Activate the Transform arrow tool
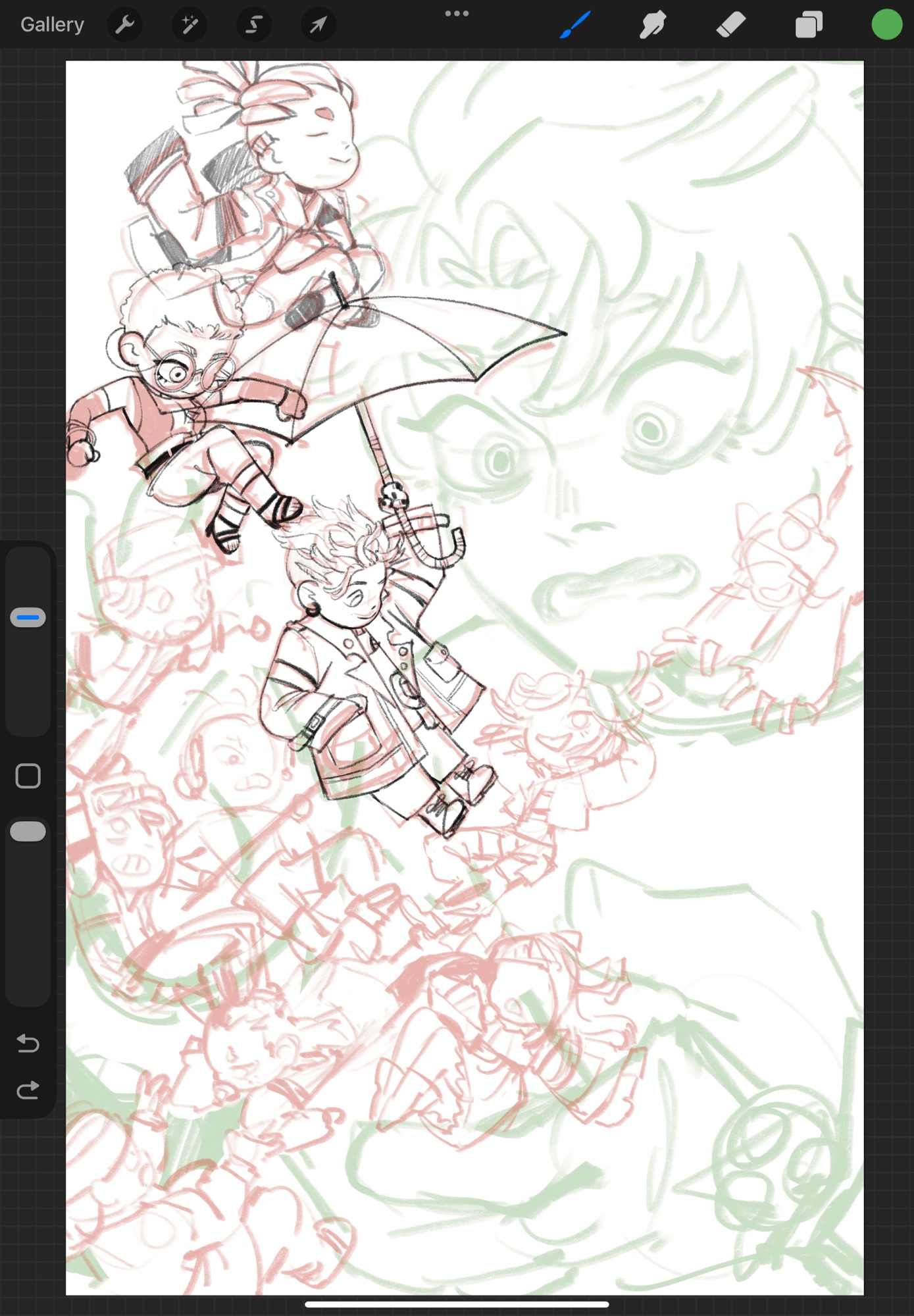This screenshot has height=1316, width=914. 318,25
